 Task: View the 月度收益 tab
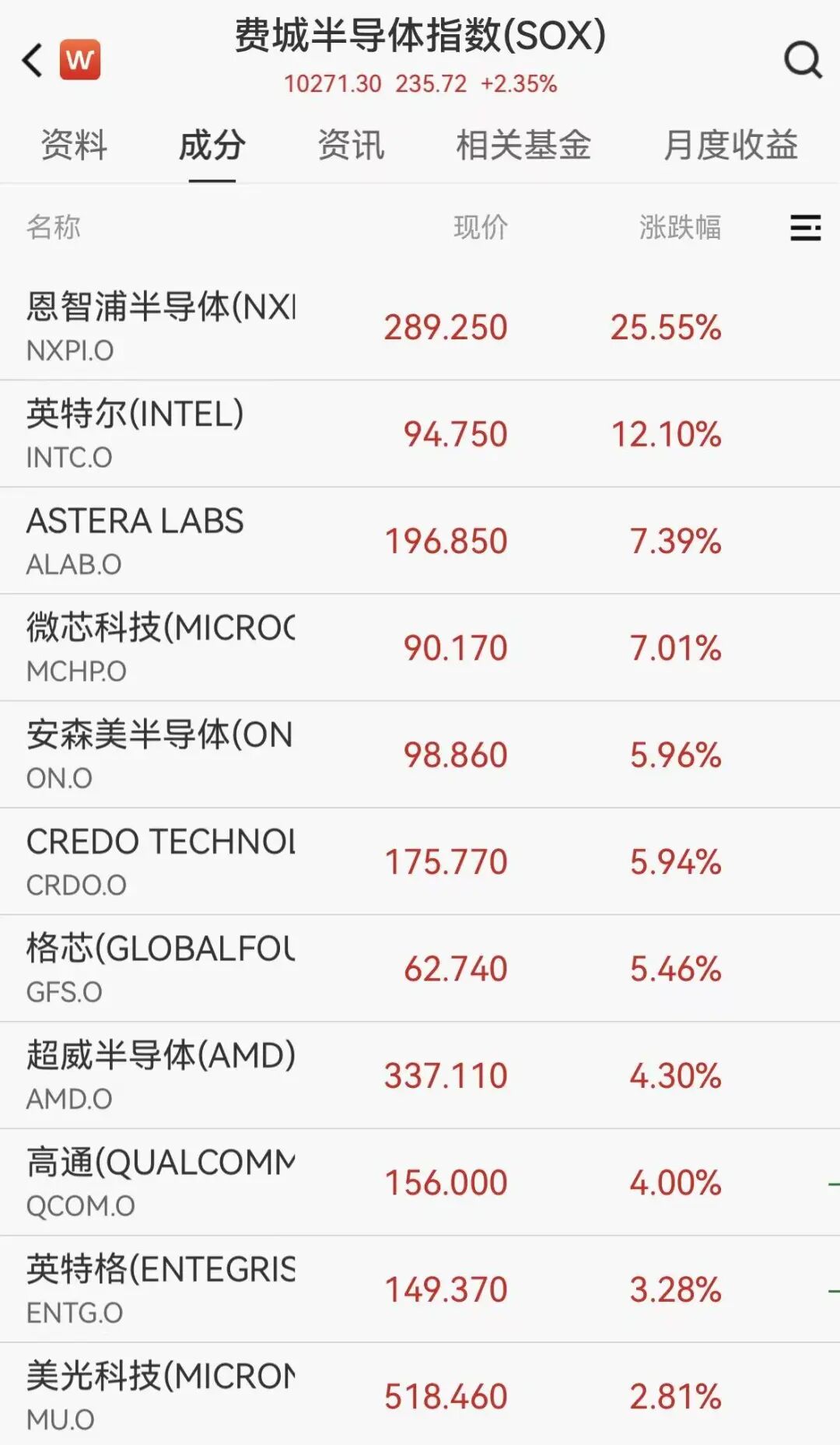coord(730,146)
